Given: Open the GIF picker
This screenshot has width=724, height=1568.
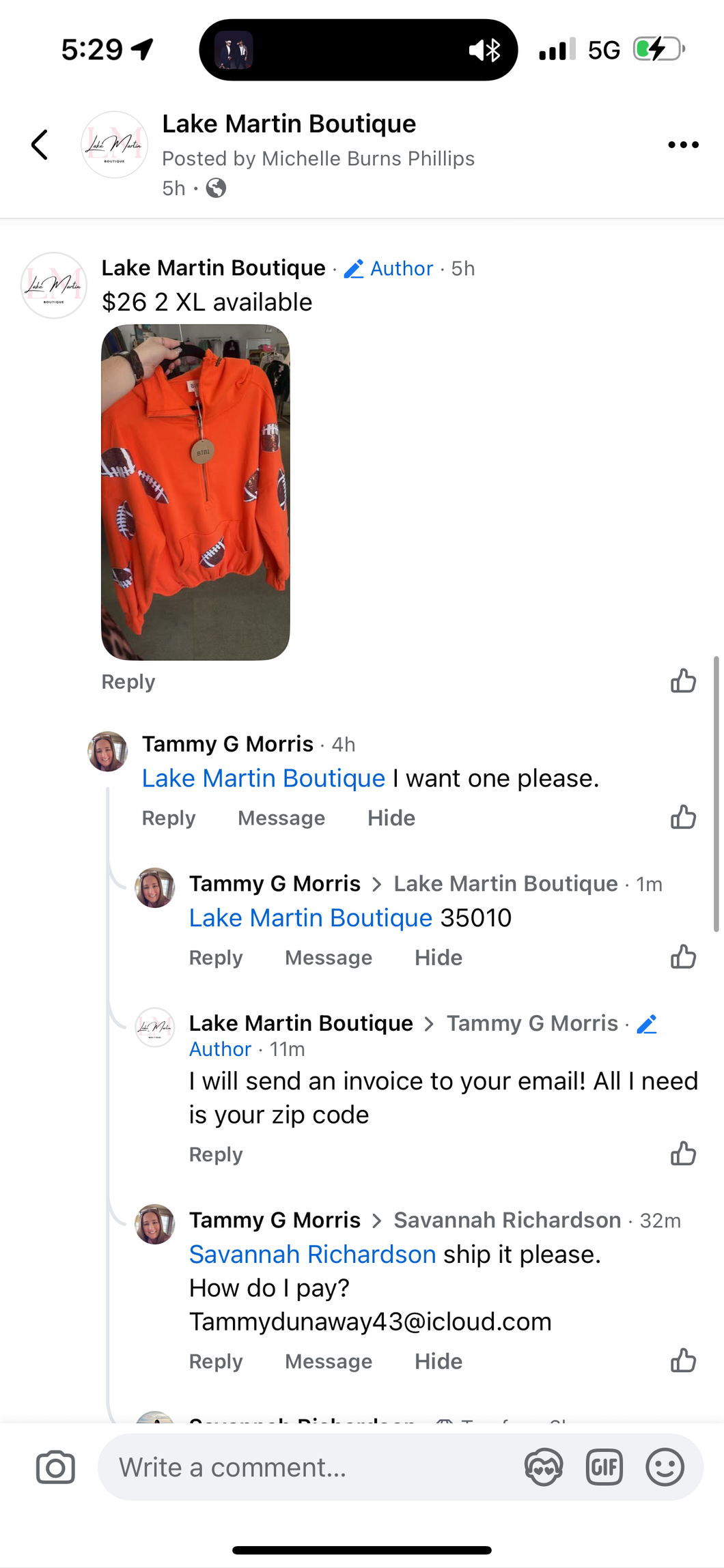Looking at the screenshot, I should (x=604, y=1467).
